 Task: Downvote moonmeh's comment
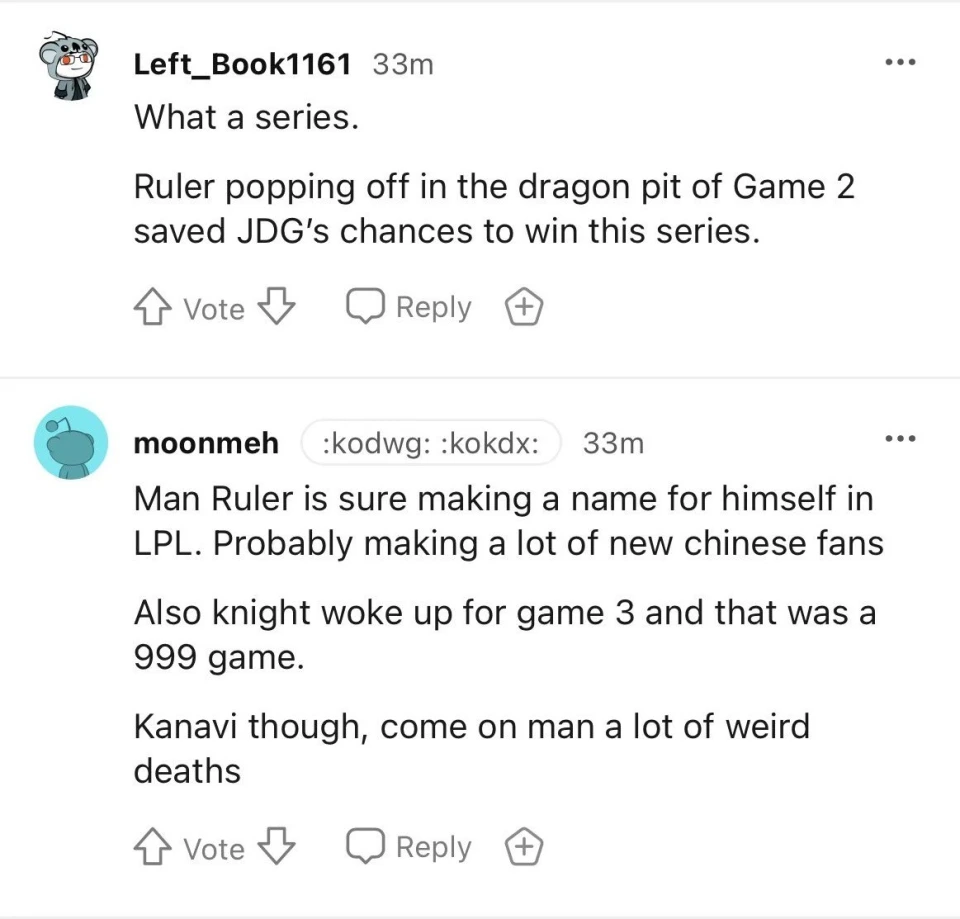[276, 847]
